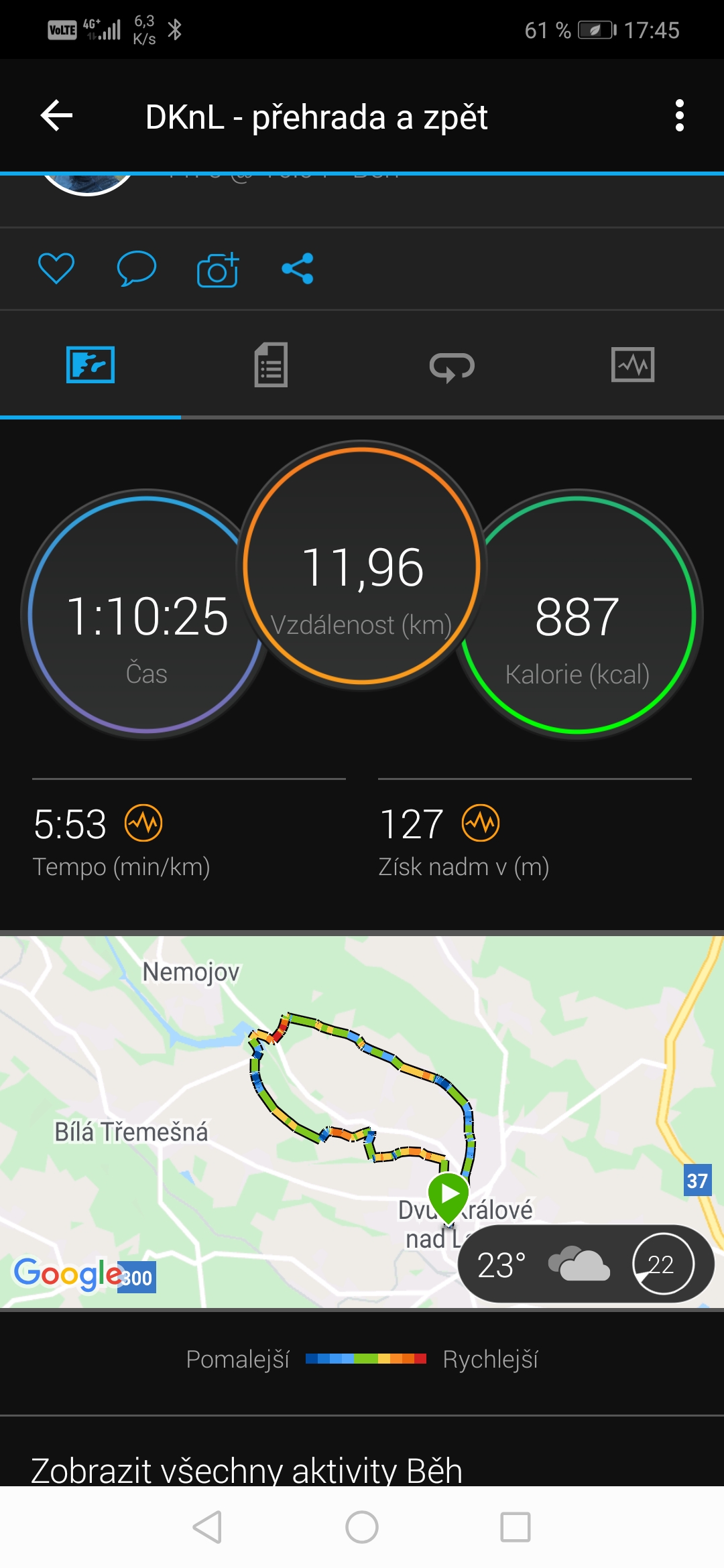Screen dimensions: 724x1568
Task: Like this activity with the heart icon
Action: 56,269
